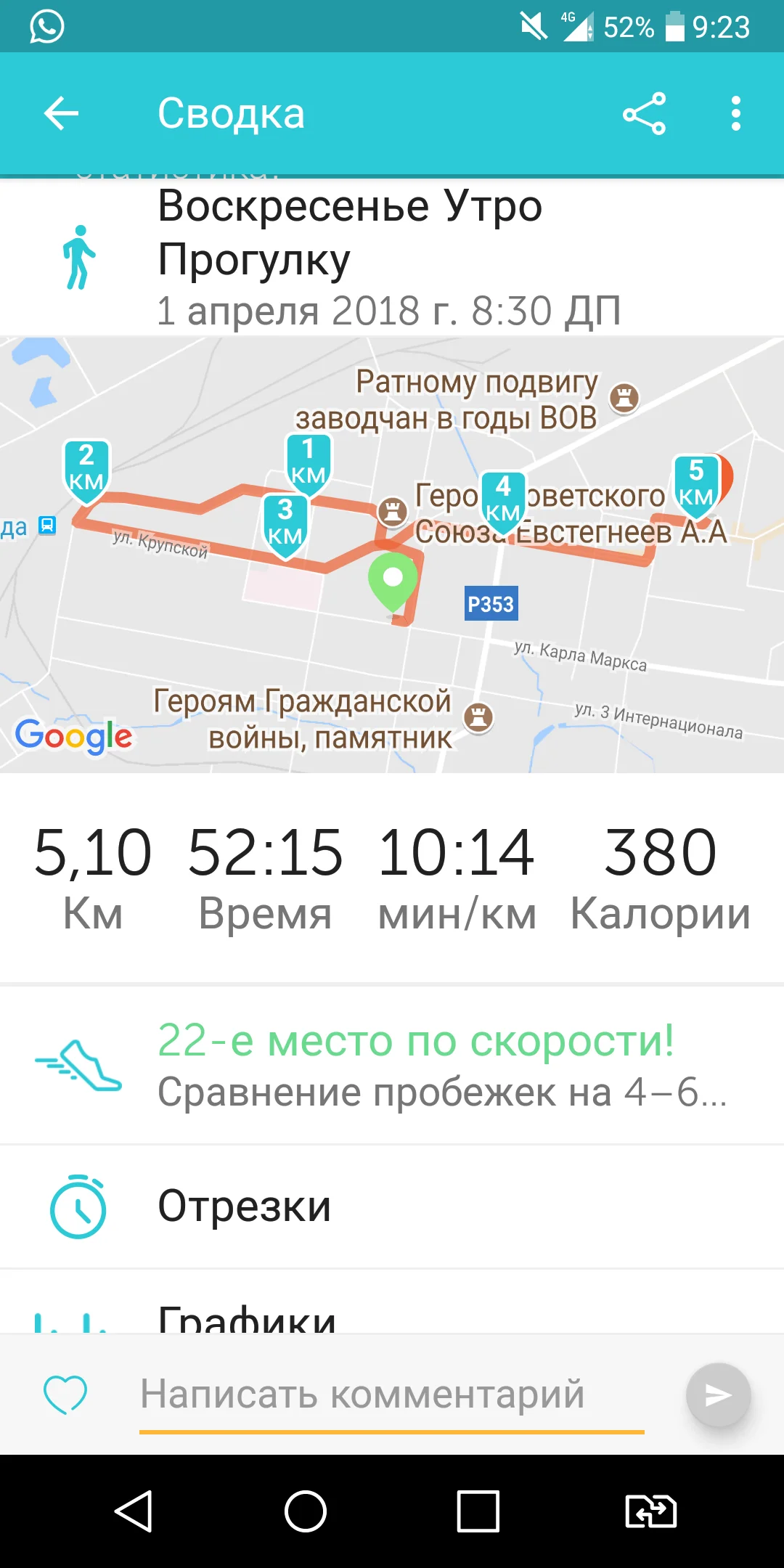Open the Отрезки row
Image resolution: width=784 pixels, height=1568 pixels.
click(x=392, y=1206)
